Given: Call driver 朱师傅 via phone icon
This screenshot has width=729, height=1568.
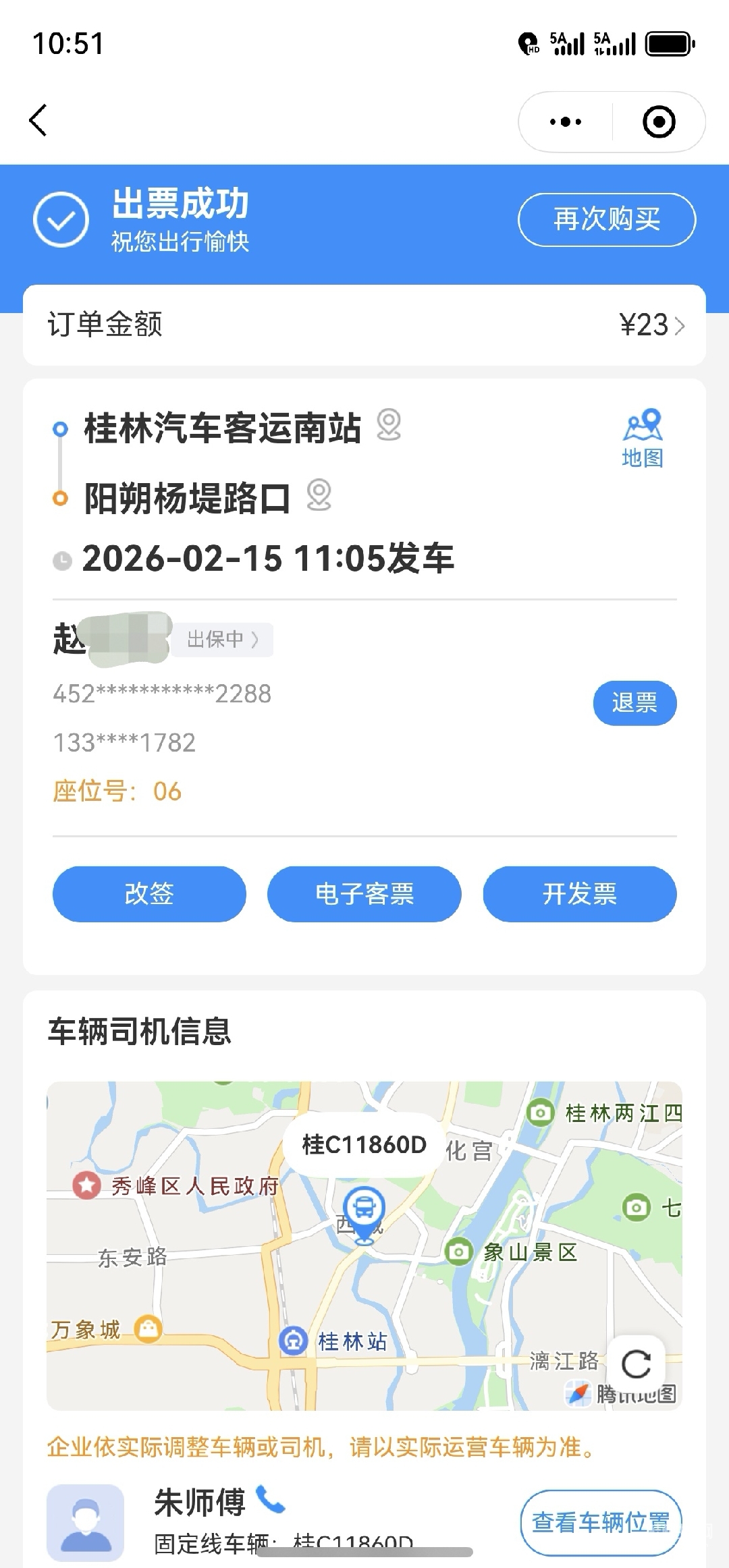Looking at the screenshot, I should coord(271,1501).
